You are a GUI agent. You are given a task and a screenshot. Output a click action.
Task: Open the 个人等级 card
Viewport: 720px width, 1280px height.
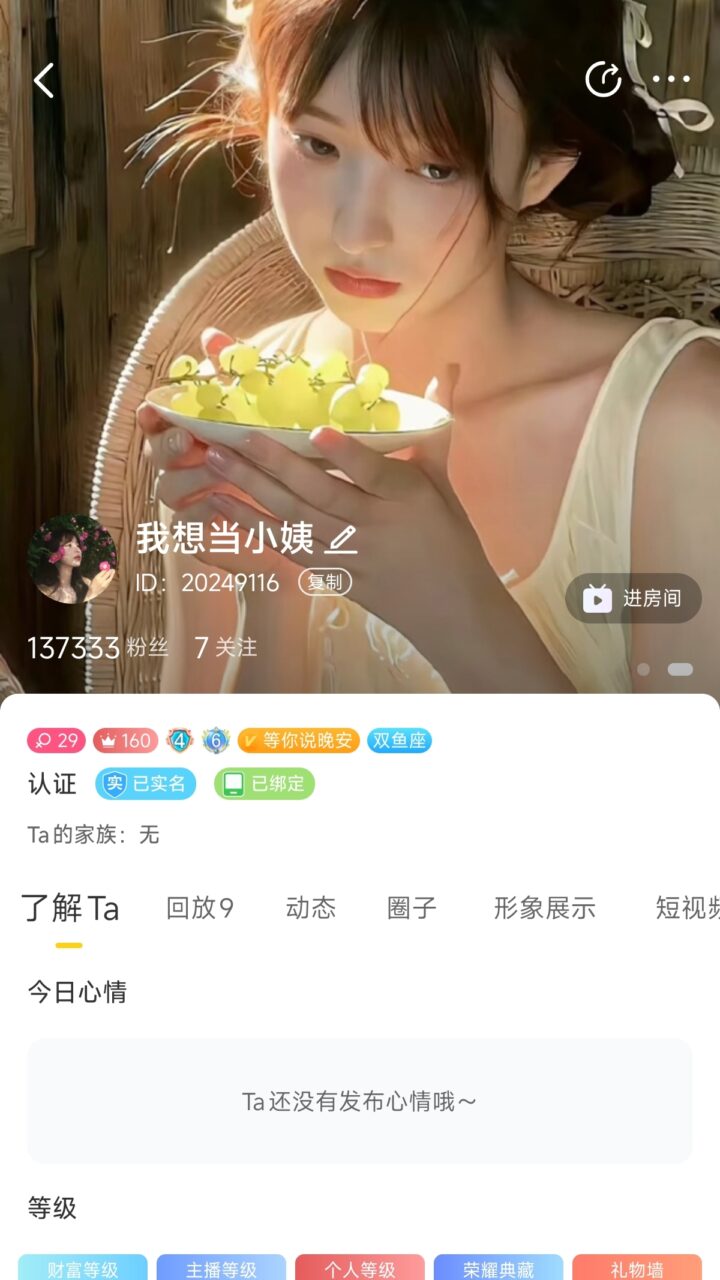point(360,1268)
